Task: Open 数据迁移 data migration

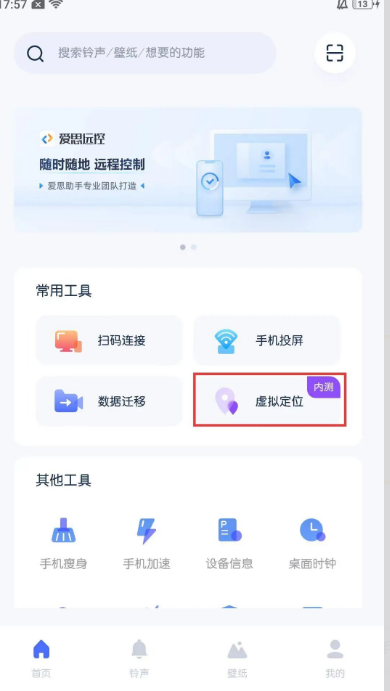Action: click(x=109, y=401)
